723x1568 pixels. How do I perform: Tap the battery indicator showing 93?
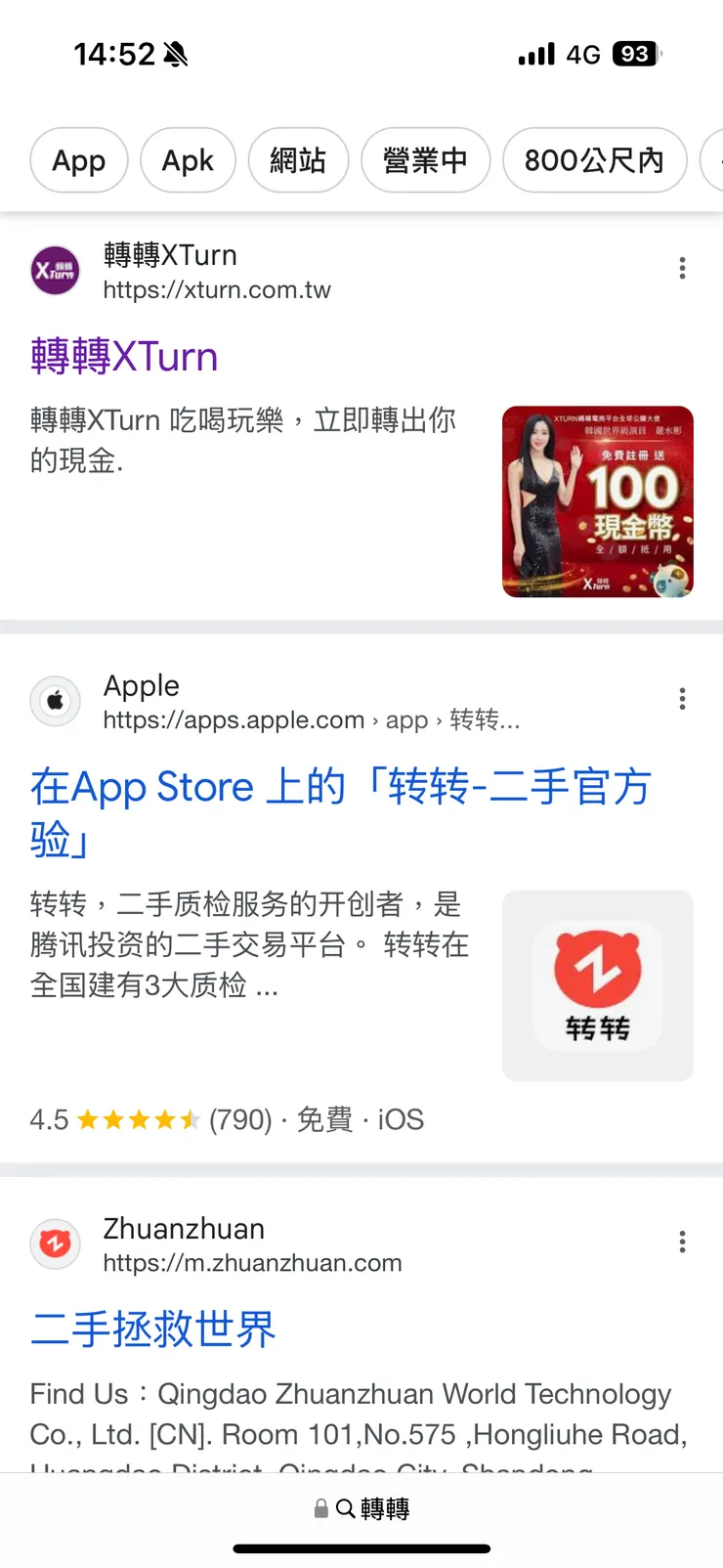point(634,54)
